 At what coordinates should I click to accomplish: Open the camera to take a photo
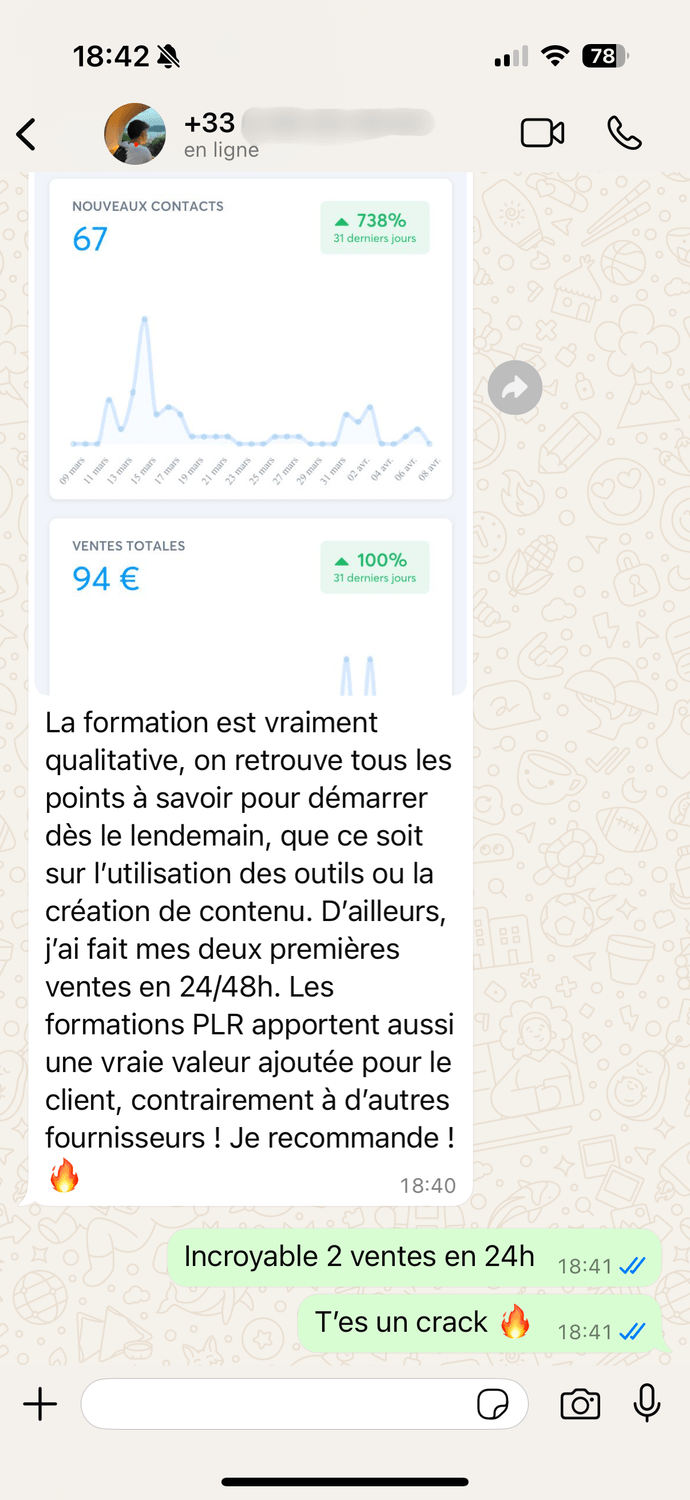[x=580, y=1405]
